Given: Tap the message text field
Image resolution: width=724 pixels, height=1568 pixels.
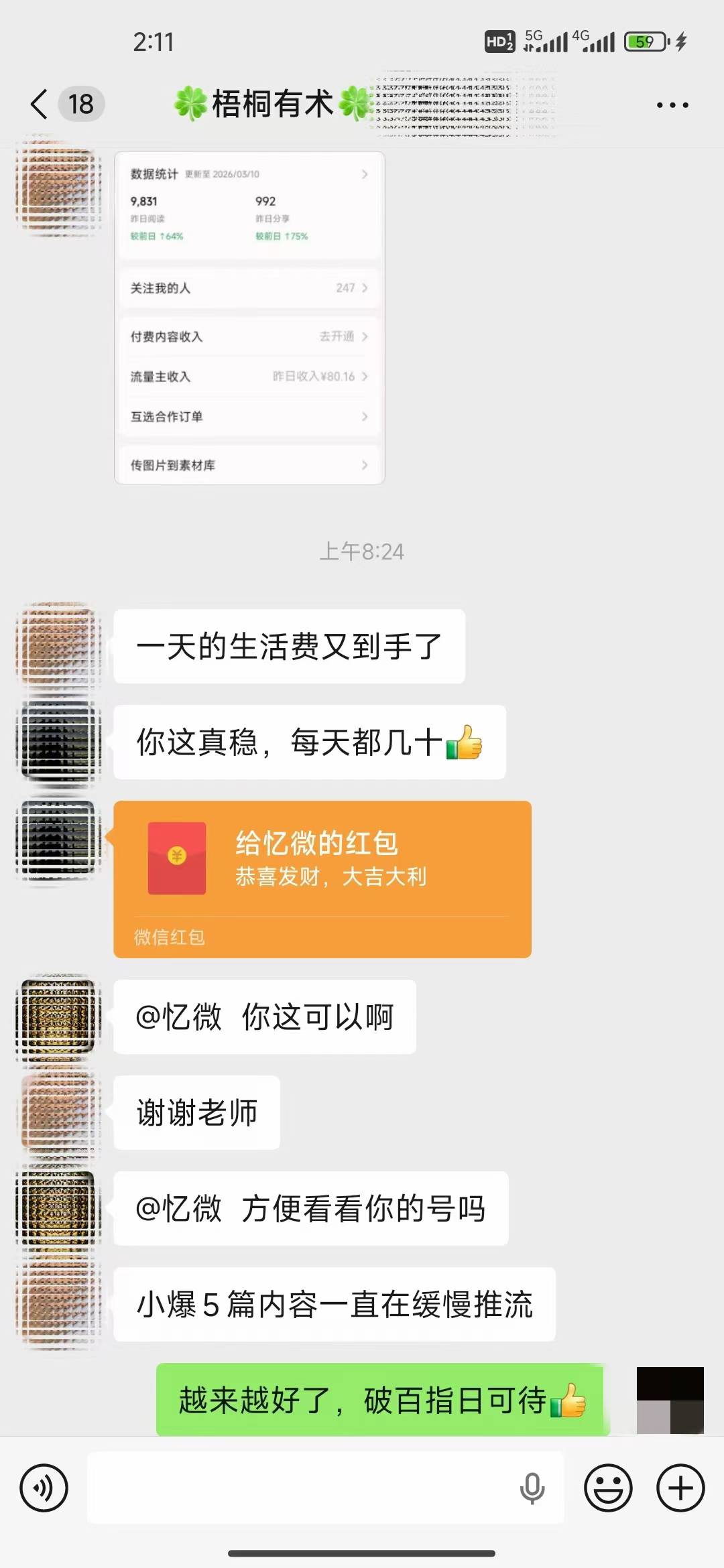Looking at the screenshot, I should [302, 1488].
